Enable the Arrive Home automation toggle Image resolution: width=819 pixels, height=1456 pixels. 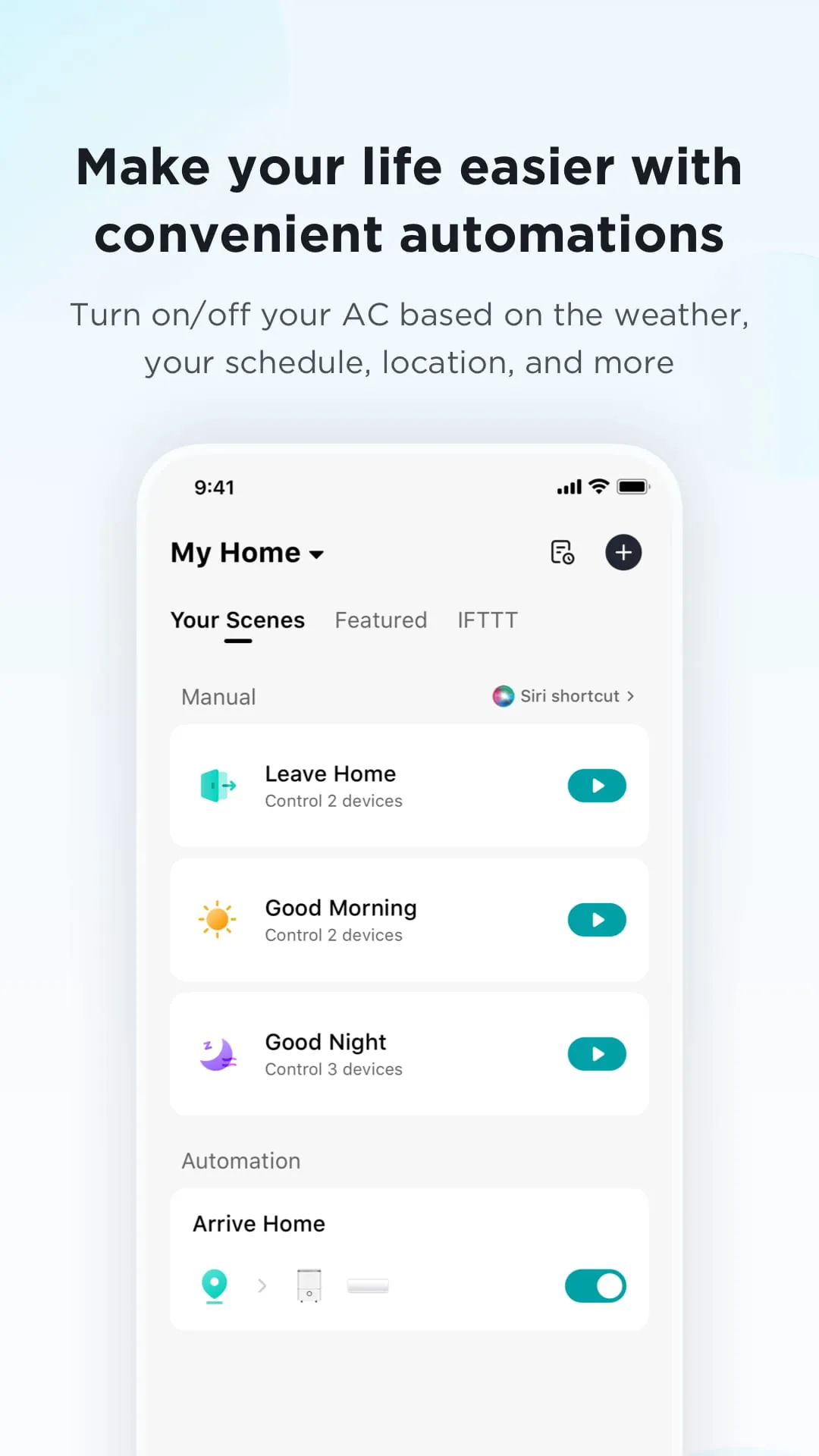[595, 1286]
